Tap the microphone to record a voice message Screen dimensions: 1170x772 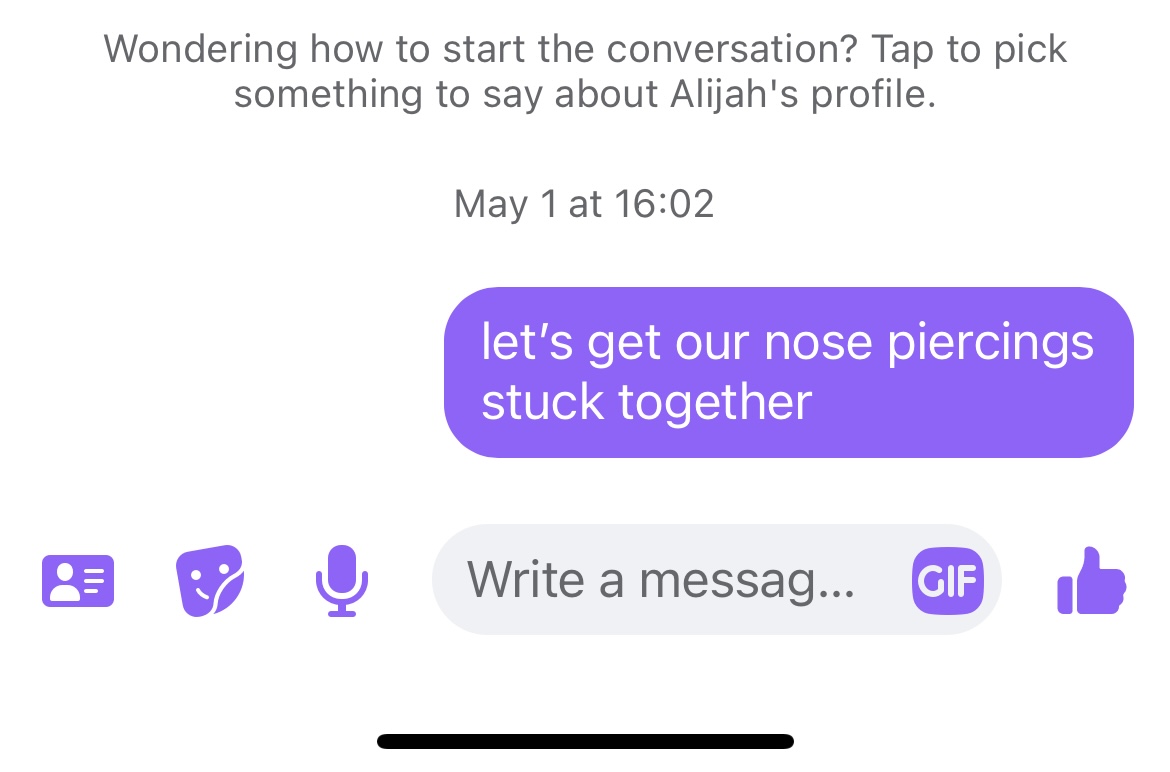341,580
